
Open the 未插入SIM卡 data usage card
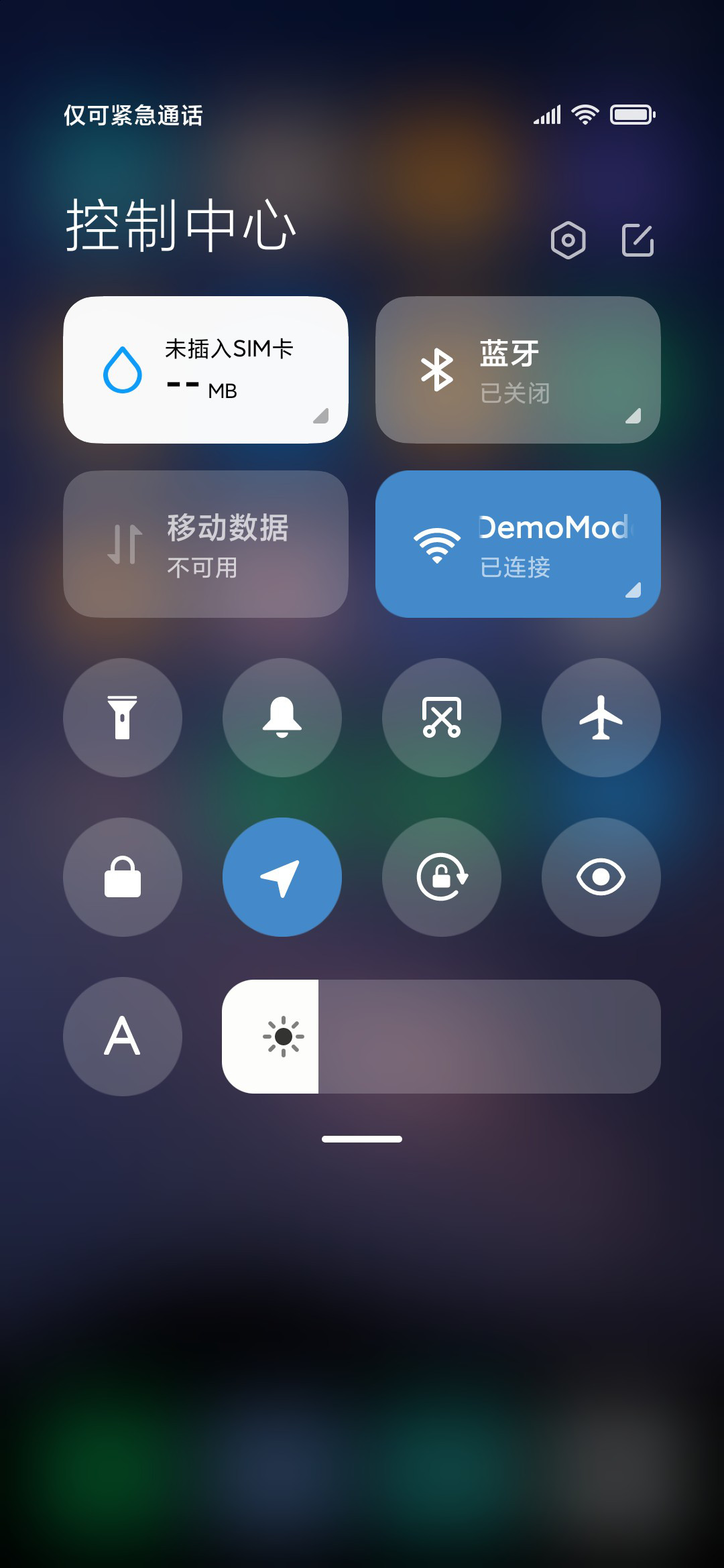tap(206, 370)
